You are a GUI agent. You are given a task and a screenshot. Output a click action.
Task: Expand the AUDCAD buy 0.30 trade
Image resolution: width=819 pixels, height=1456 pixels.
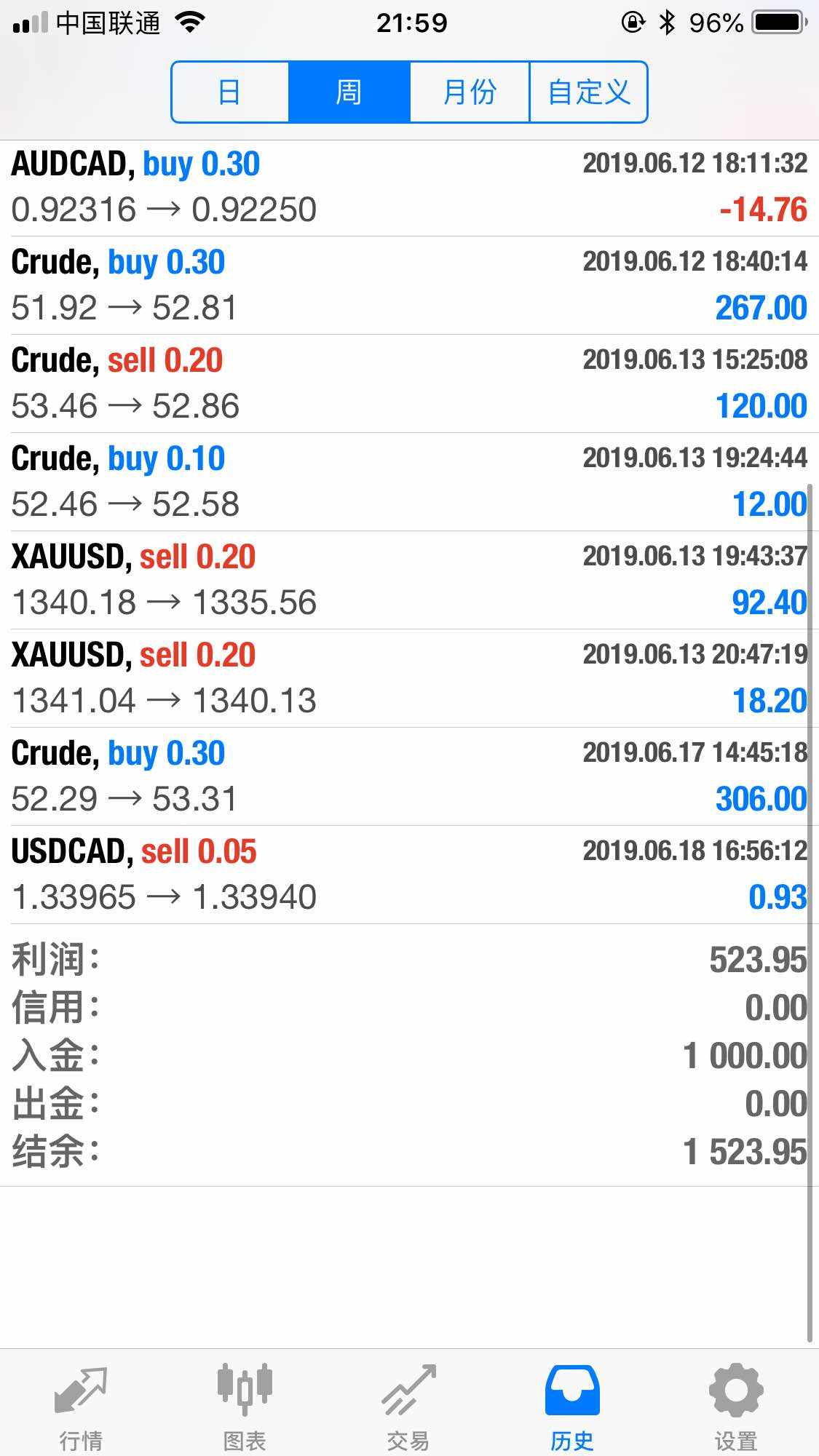(409, 187)
